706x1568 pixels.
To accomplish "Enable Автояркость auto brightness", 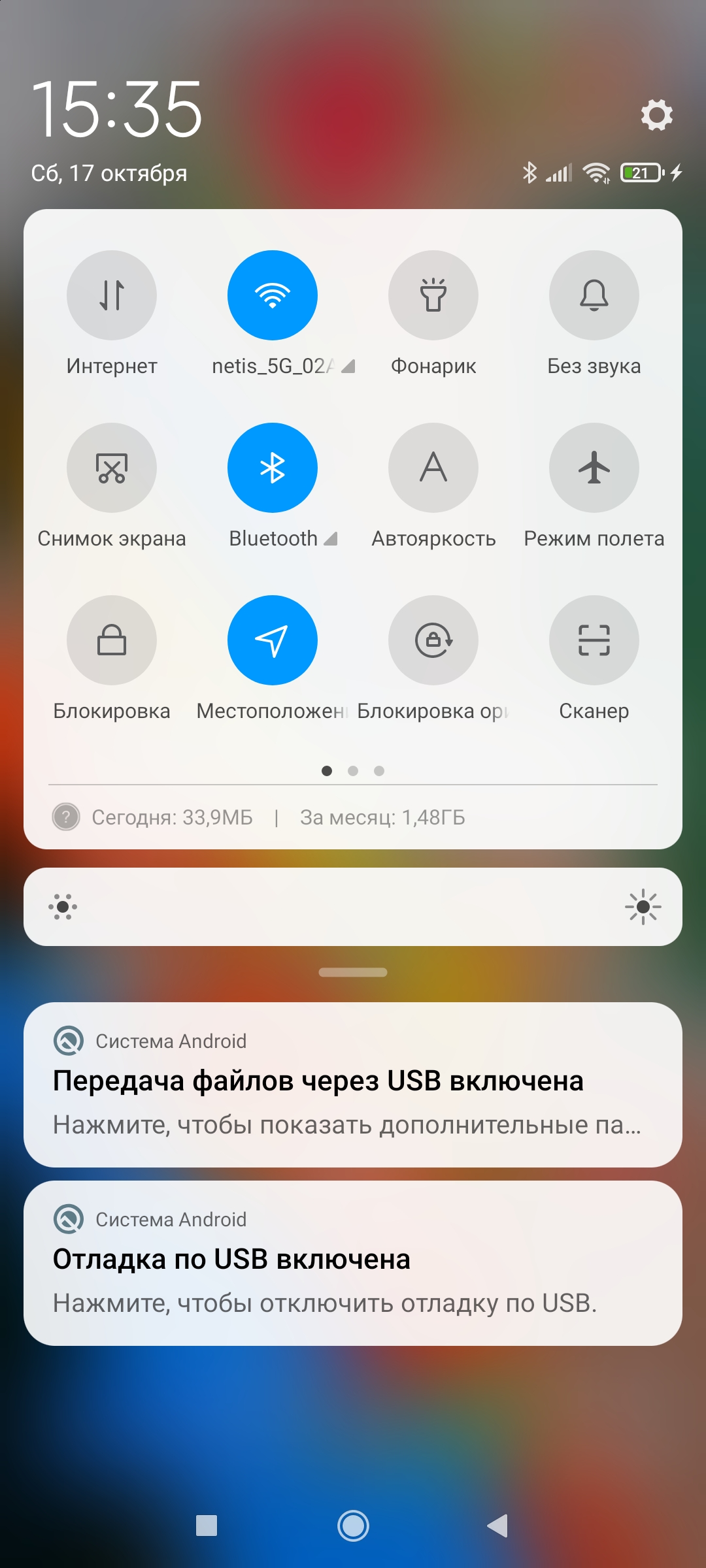I will tap(433, 468).
